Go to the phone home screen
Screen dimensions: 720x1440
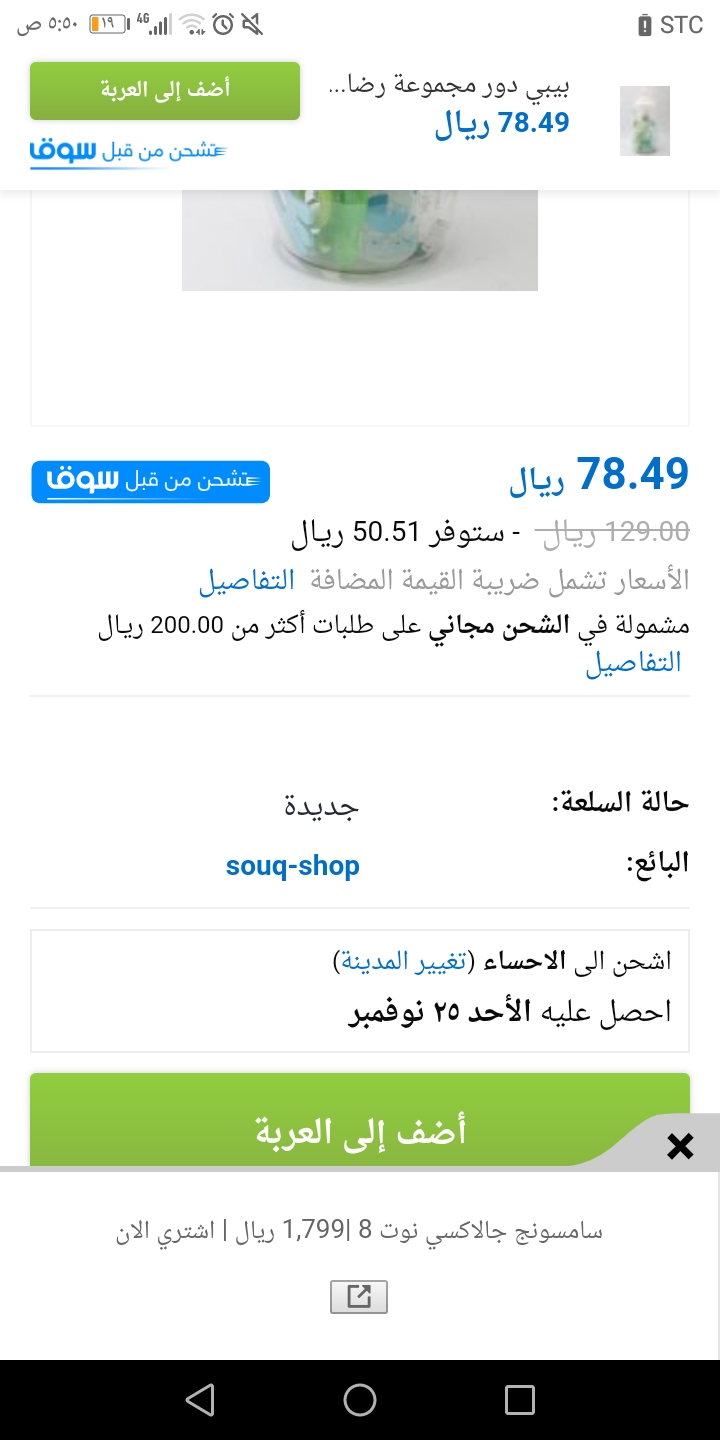(360, 1400)
